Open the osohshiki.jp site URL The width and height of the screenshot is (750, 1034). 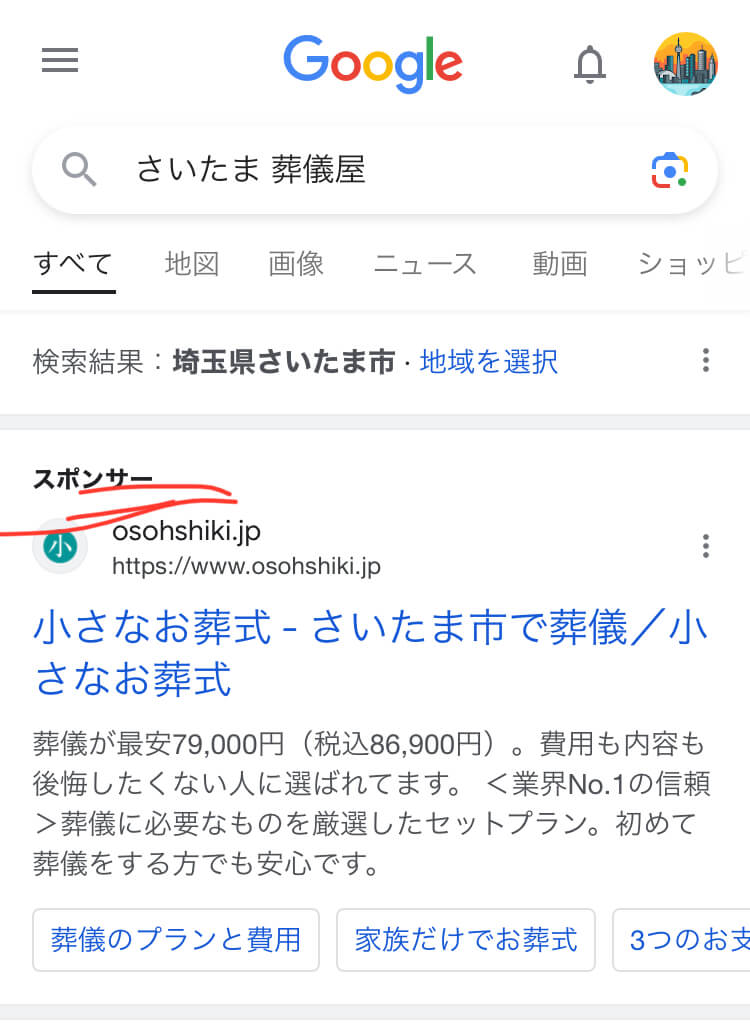coord(246,567)
